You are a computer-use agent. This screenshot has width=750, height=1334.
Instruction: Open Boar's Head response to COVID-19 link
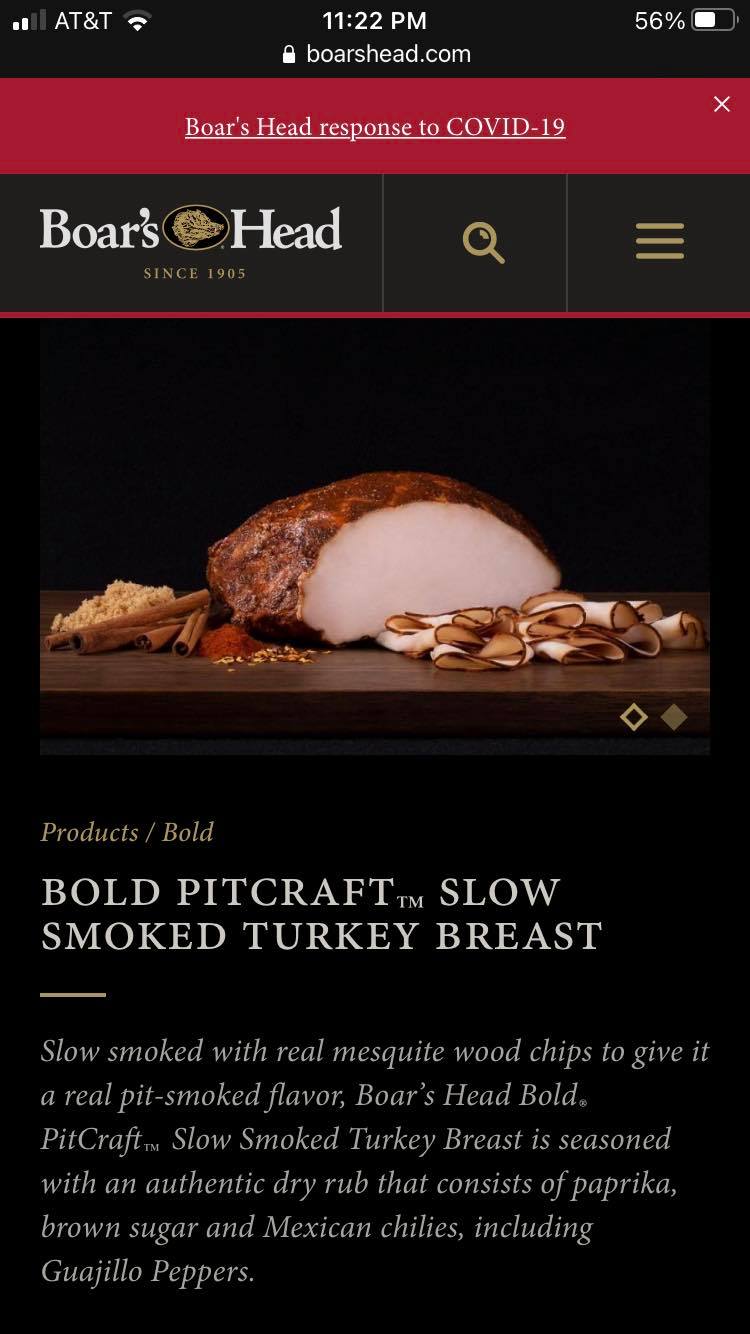375,127
